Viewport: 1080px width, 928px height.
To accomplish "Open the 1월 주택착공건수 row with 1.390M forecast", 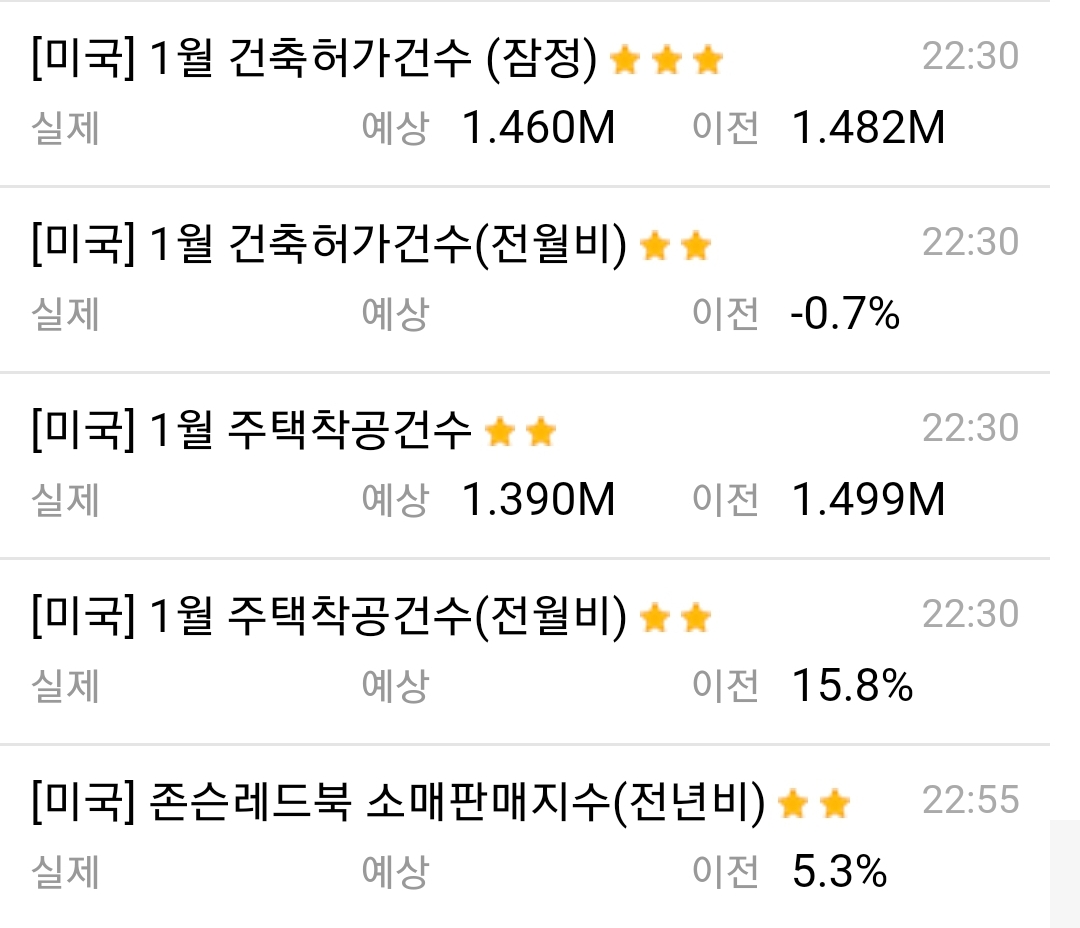I will coord(525,465).
